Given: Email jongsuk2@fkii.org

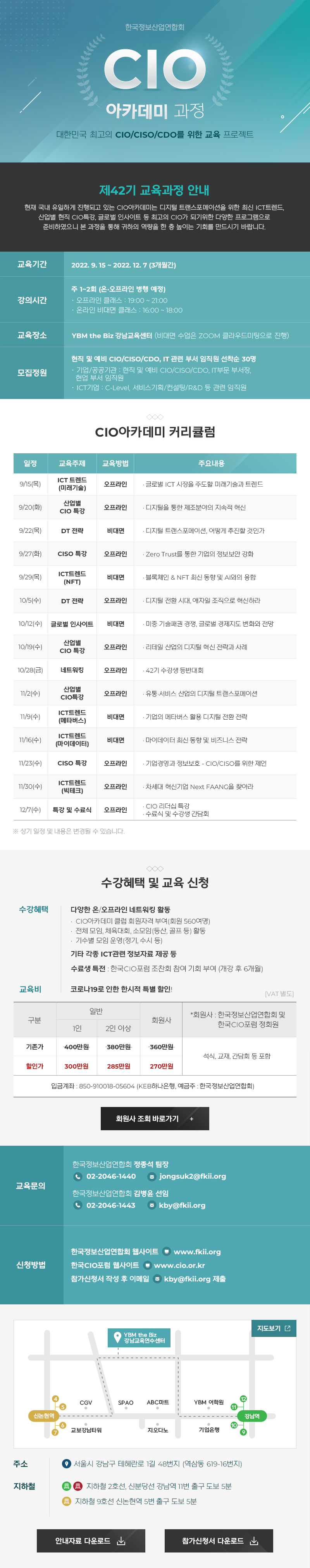Looking at the screenshot, I should pyautogui.click(x=192, y=1176).
